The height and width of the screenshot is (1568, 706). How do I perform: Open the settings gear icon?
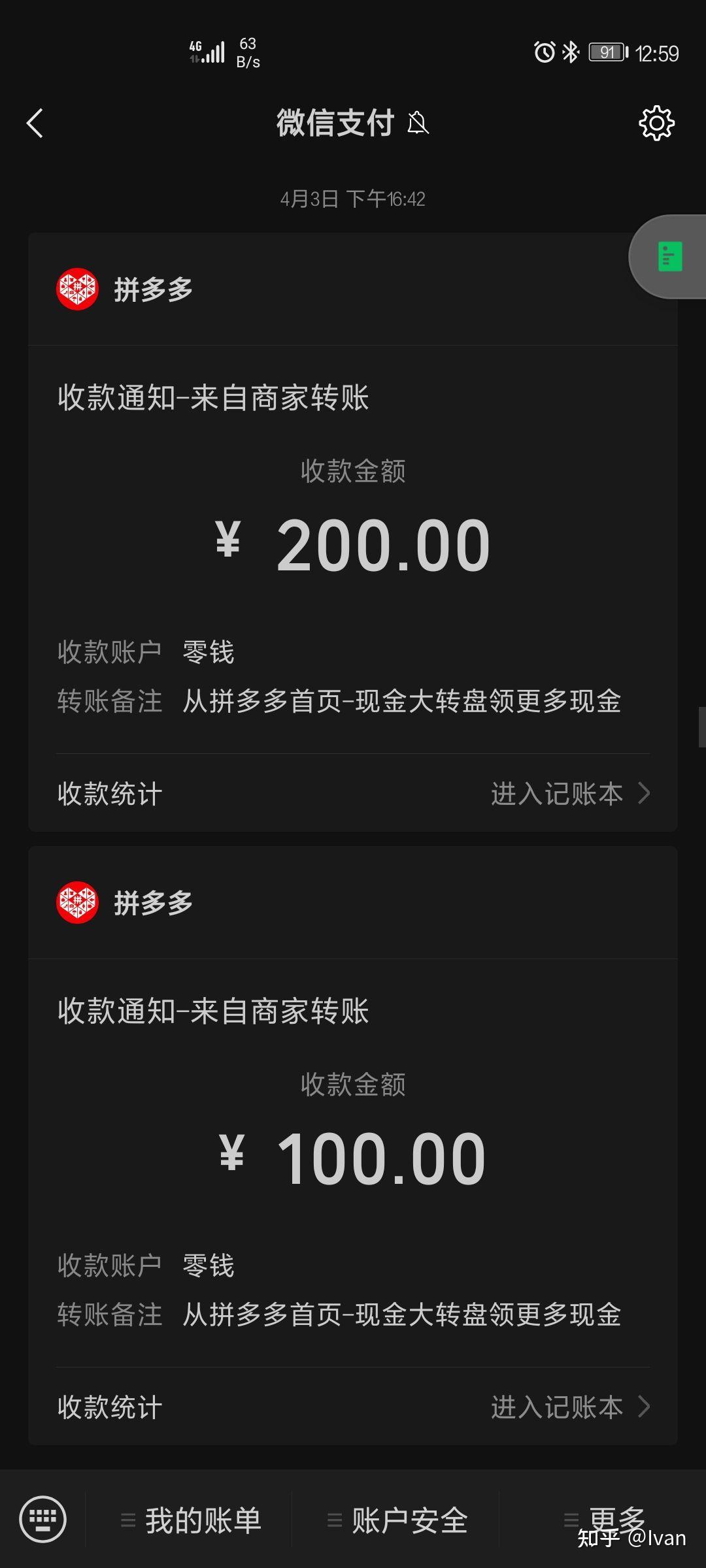tap(656, 123)
